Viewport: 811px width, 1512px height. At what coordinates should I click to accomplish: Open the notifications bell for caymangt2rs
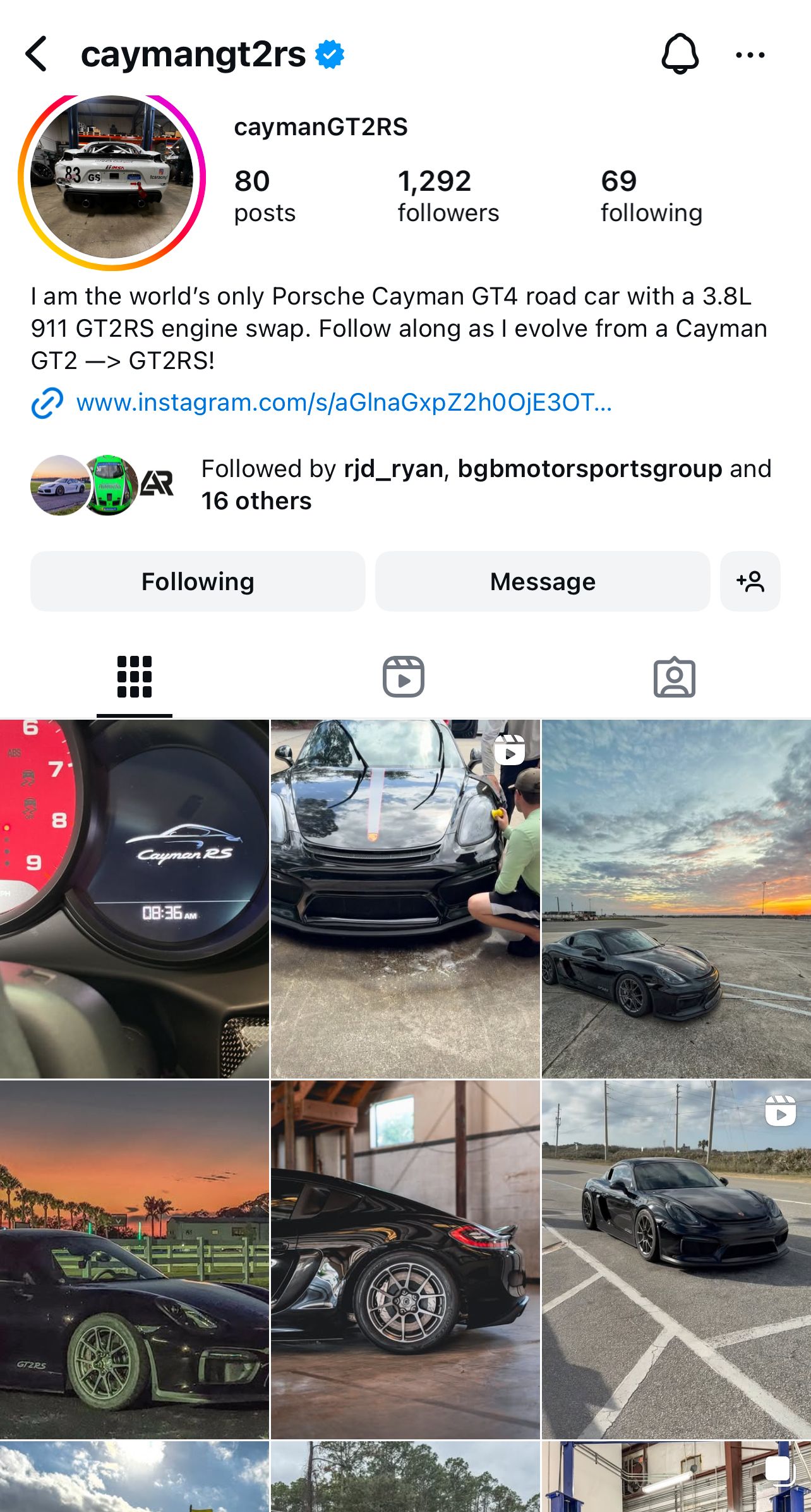coord(680,54)
